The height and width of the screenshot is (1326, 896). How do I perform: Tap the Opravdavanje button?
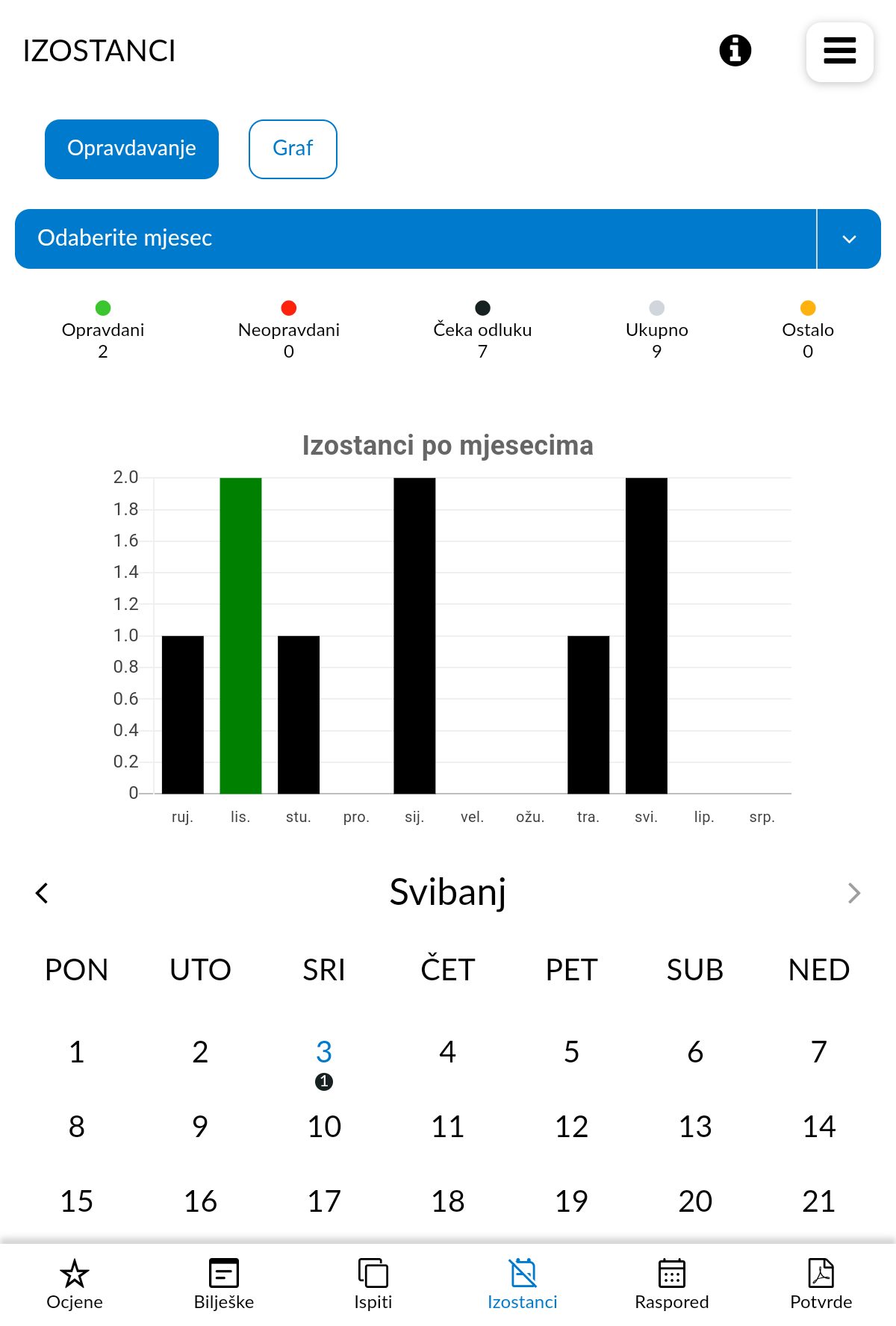pos(131,149)
